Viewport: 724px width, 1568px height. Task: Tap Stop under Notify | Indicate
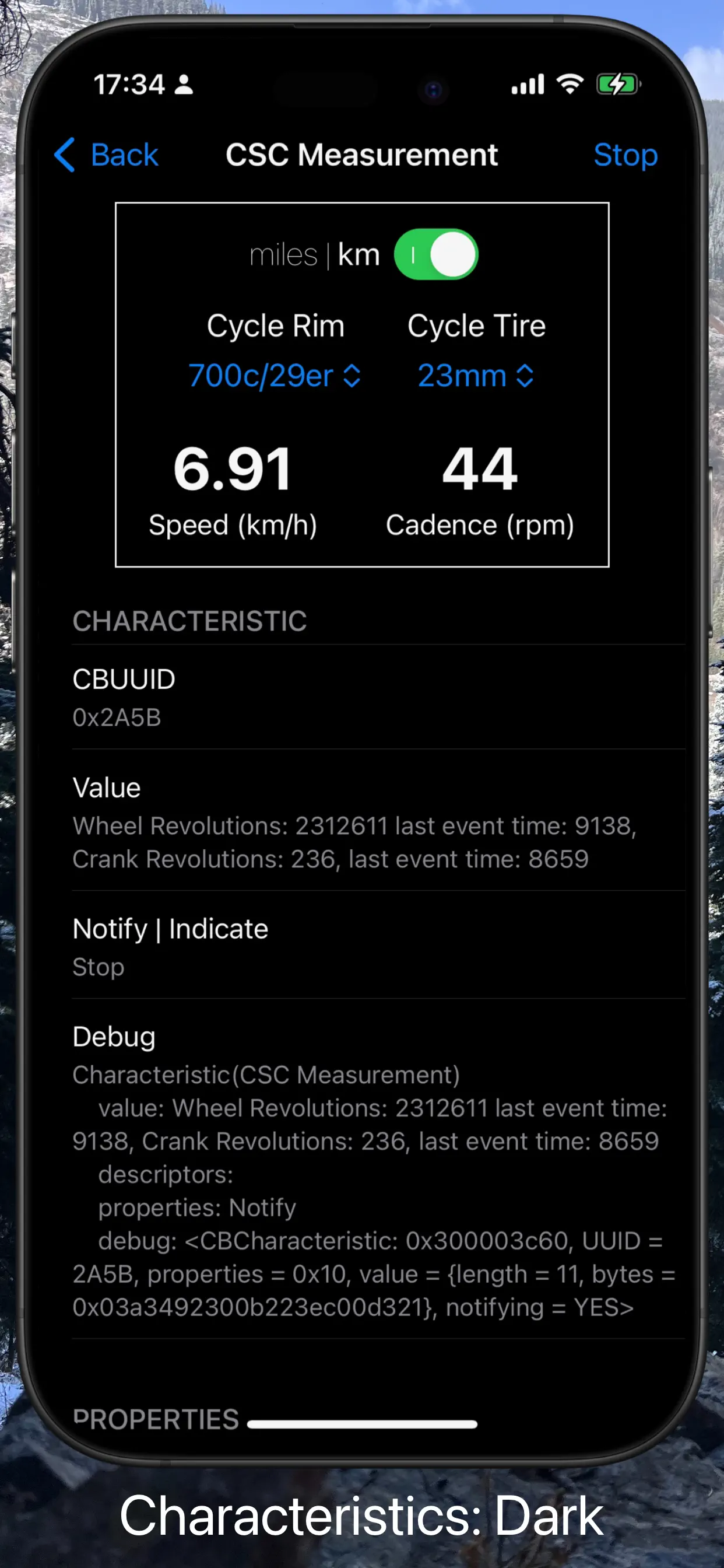point(98,967)
